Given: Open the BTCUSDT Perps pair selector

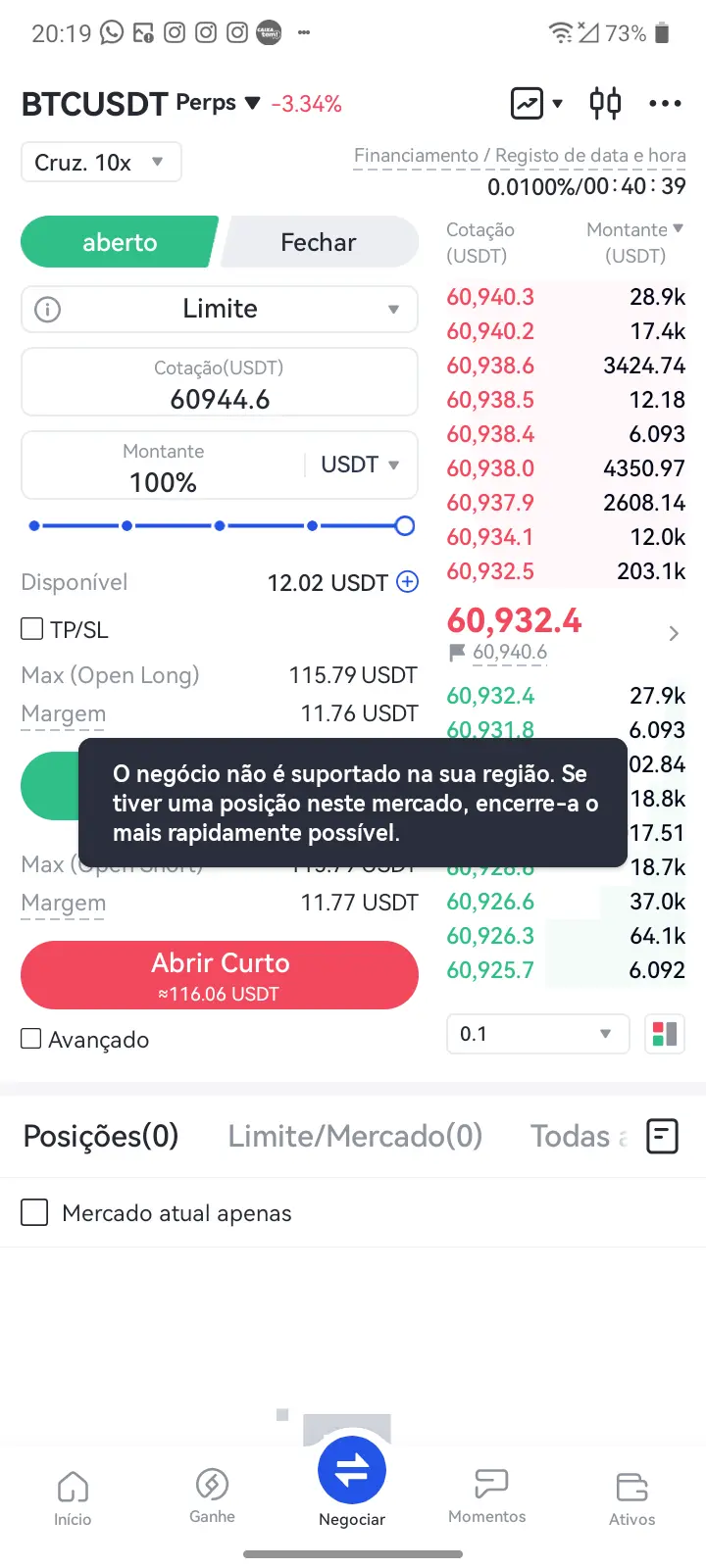Looking at the screenshot, I should [x=140, y=103].
